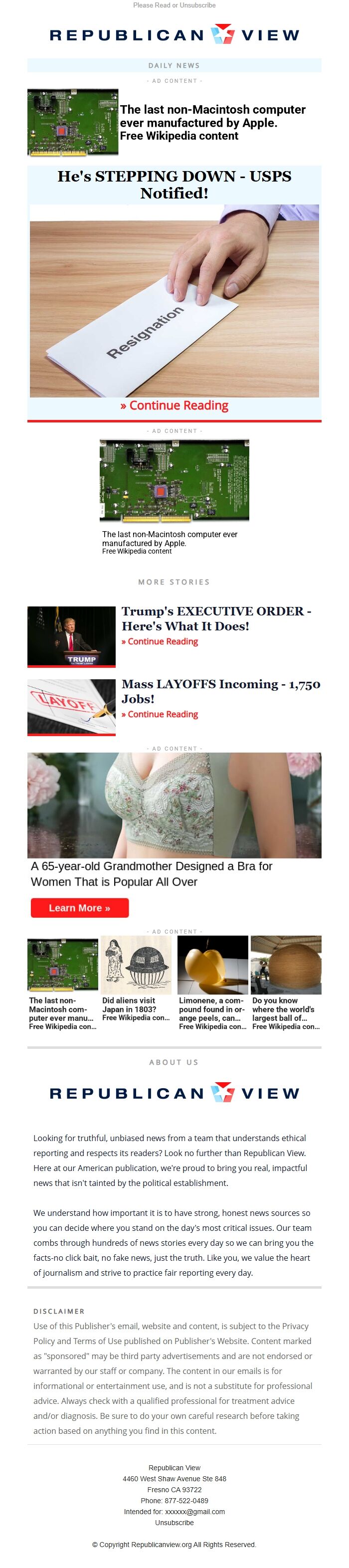Open the grandmother-designed bra ad image
This screenshot has width=349, height=1568.
(174, 804)
